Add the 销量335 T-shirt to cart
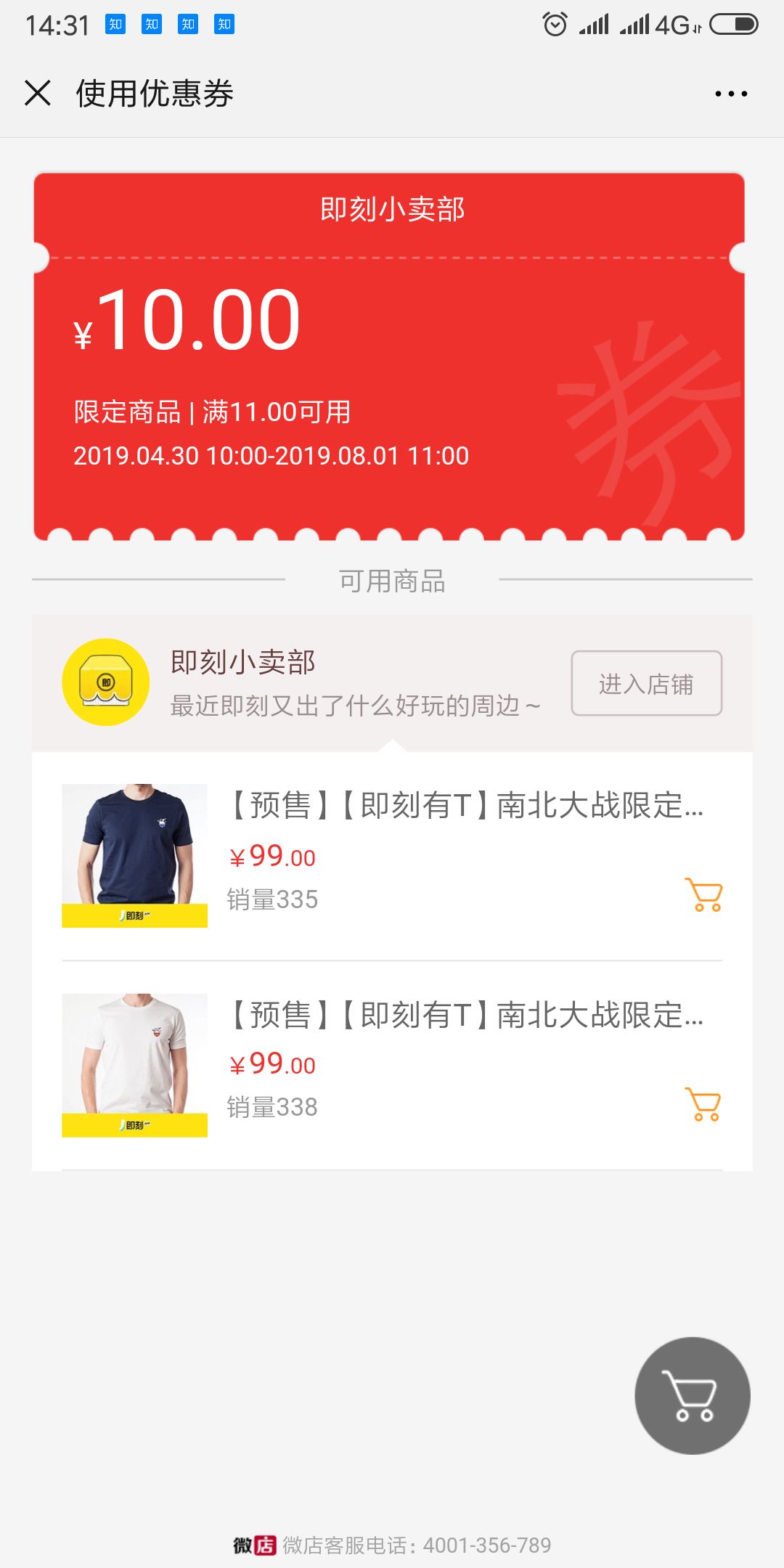 pyautogui.click(x=703, y=895)
